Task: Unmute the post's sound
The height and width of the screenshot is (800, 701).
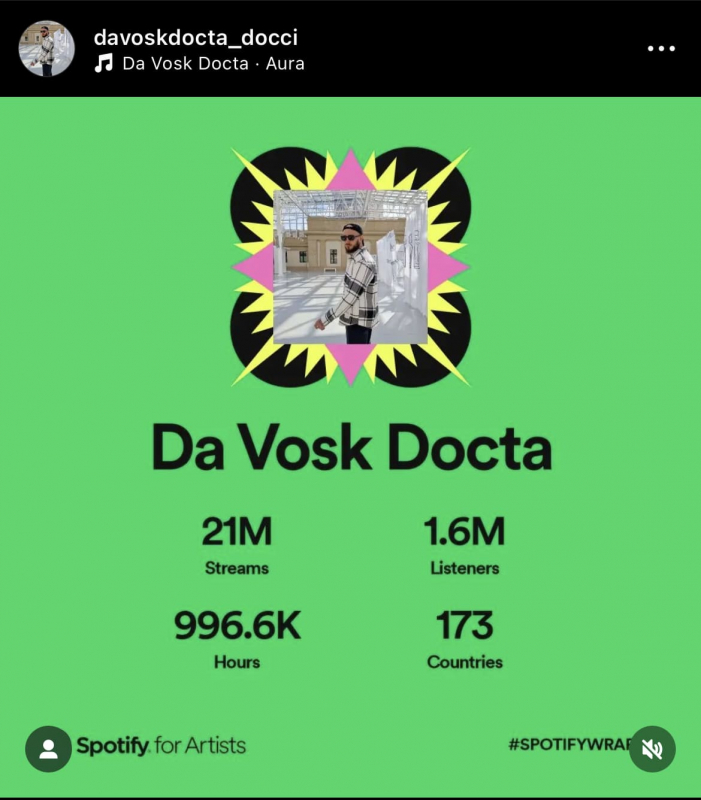Action: coord(652,749)
